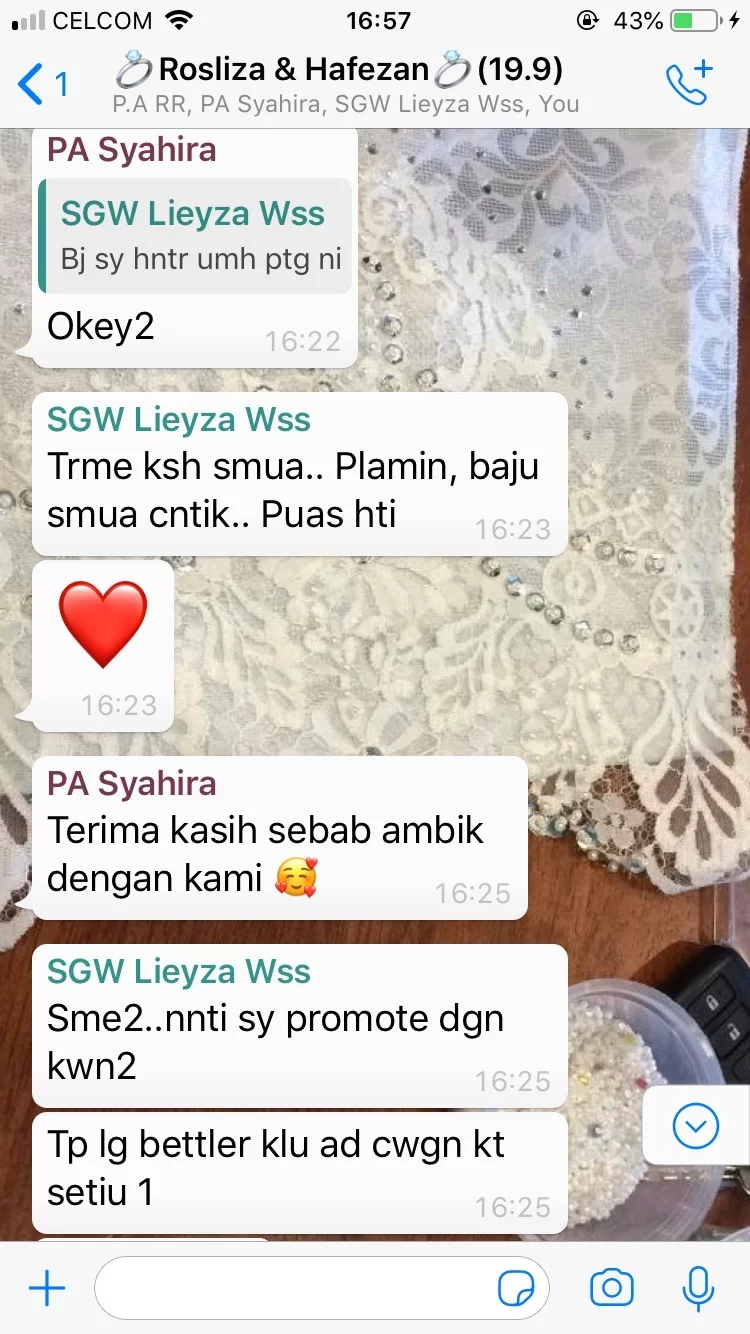750x1334 pixels.
Task: Tap the scroll-to-bottom arrow button
Action: [x=696, y=1127]
